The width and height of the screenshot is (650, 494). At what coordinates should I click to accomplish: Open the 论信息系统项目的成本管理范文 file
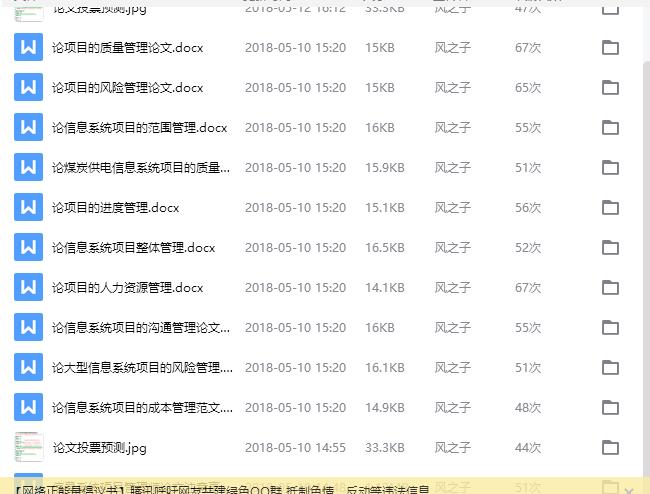[141, 408]
